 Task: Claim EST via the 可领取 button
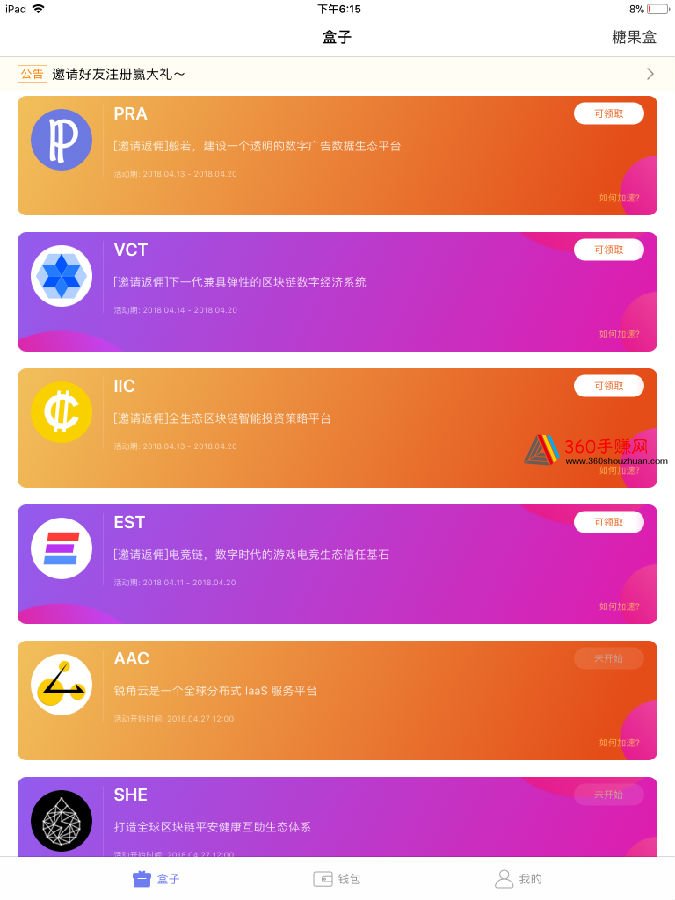point(608,522)
